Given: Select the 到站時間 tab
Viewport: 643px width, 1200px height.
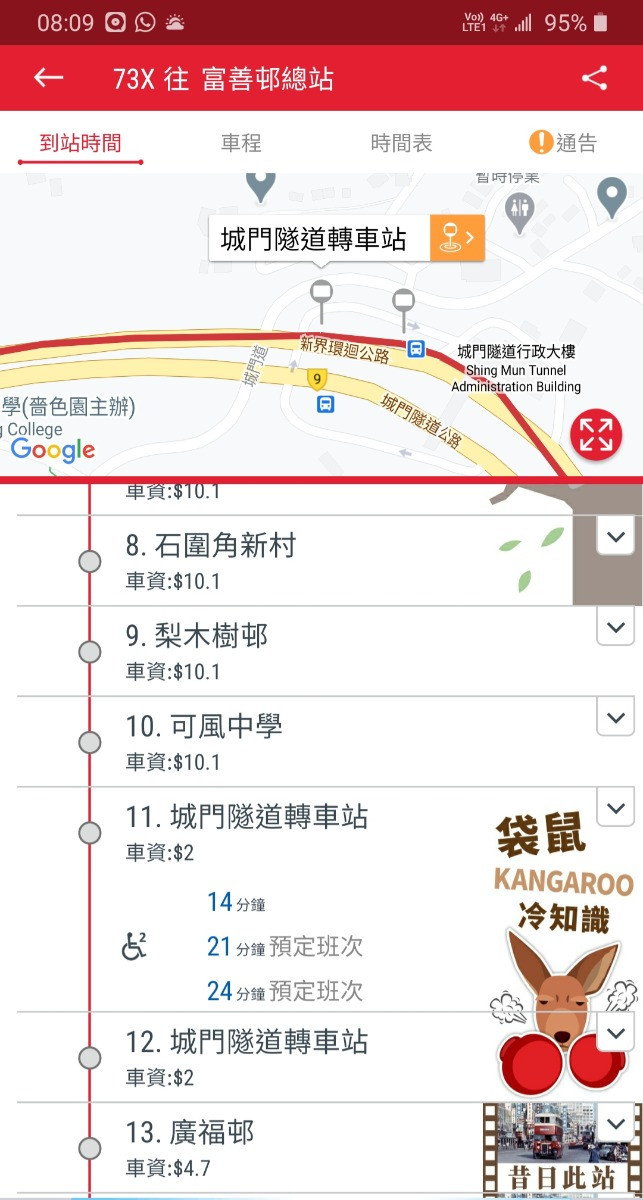Looking at the screenshot, I should pyautogui.click(x=80, y=143).
